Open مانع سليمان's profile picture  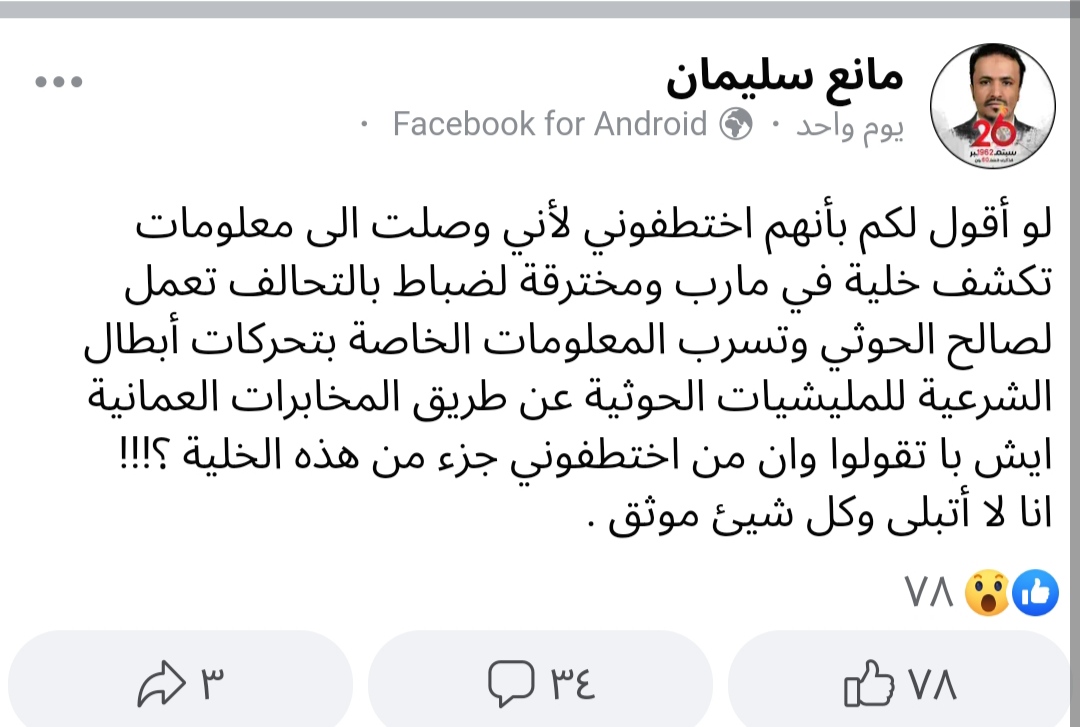(992, 105)
